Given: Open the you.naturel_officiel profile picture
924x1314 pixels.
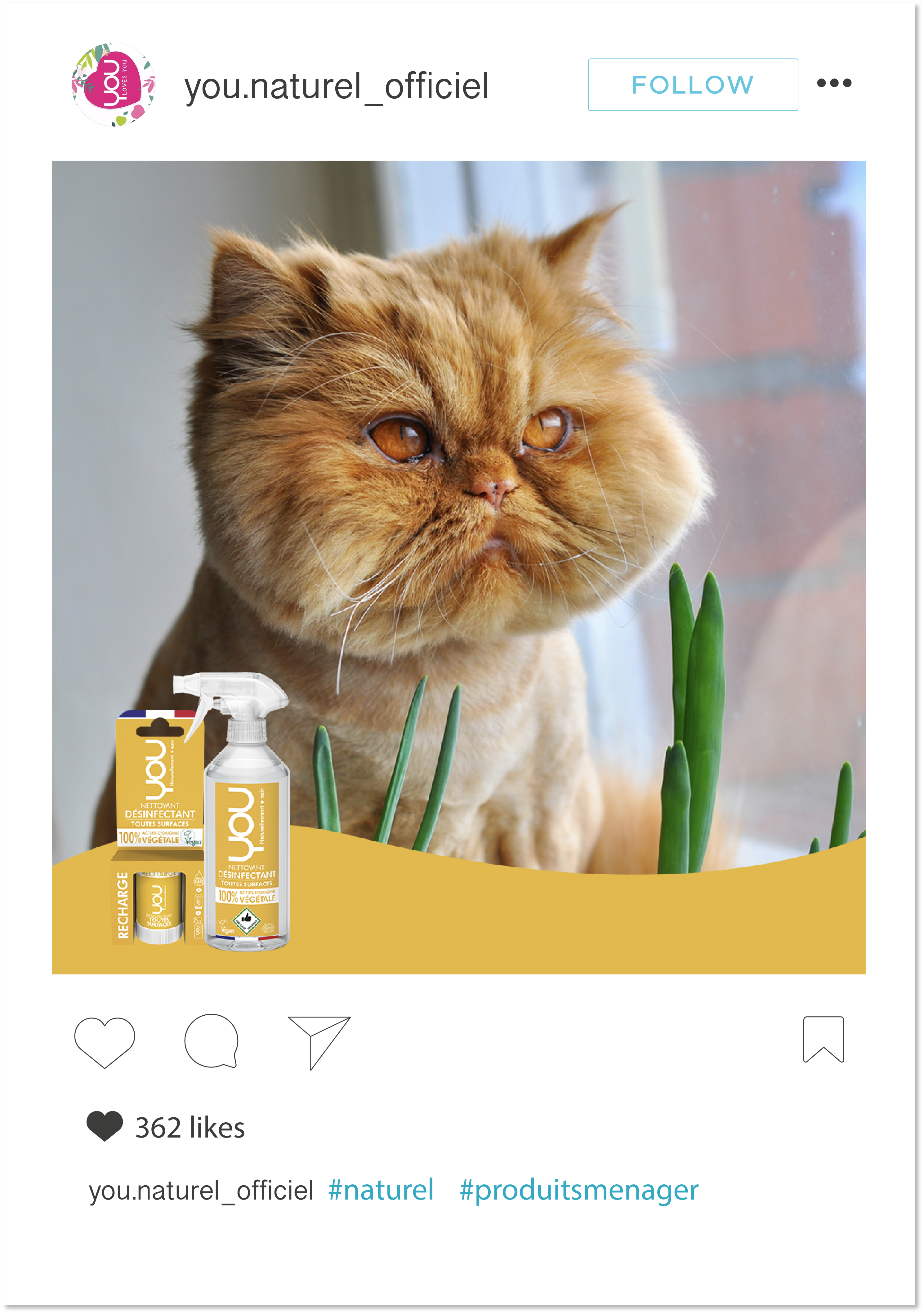Looking at the screenshot, I should click(113, 85).
